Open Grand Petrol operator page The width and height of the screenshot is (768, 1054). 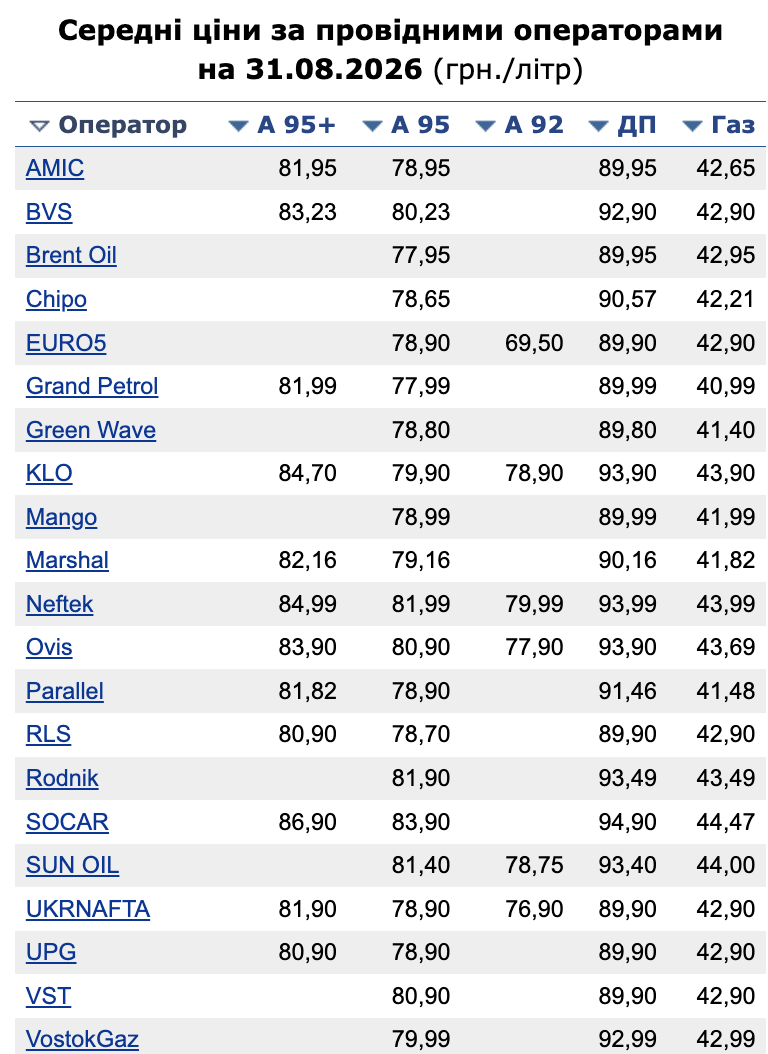click(x=92, y=387)
